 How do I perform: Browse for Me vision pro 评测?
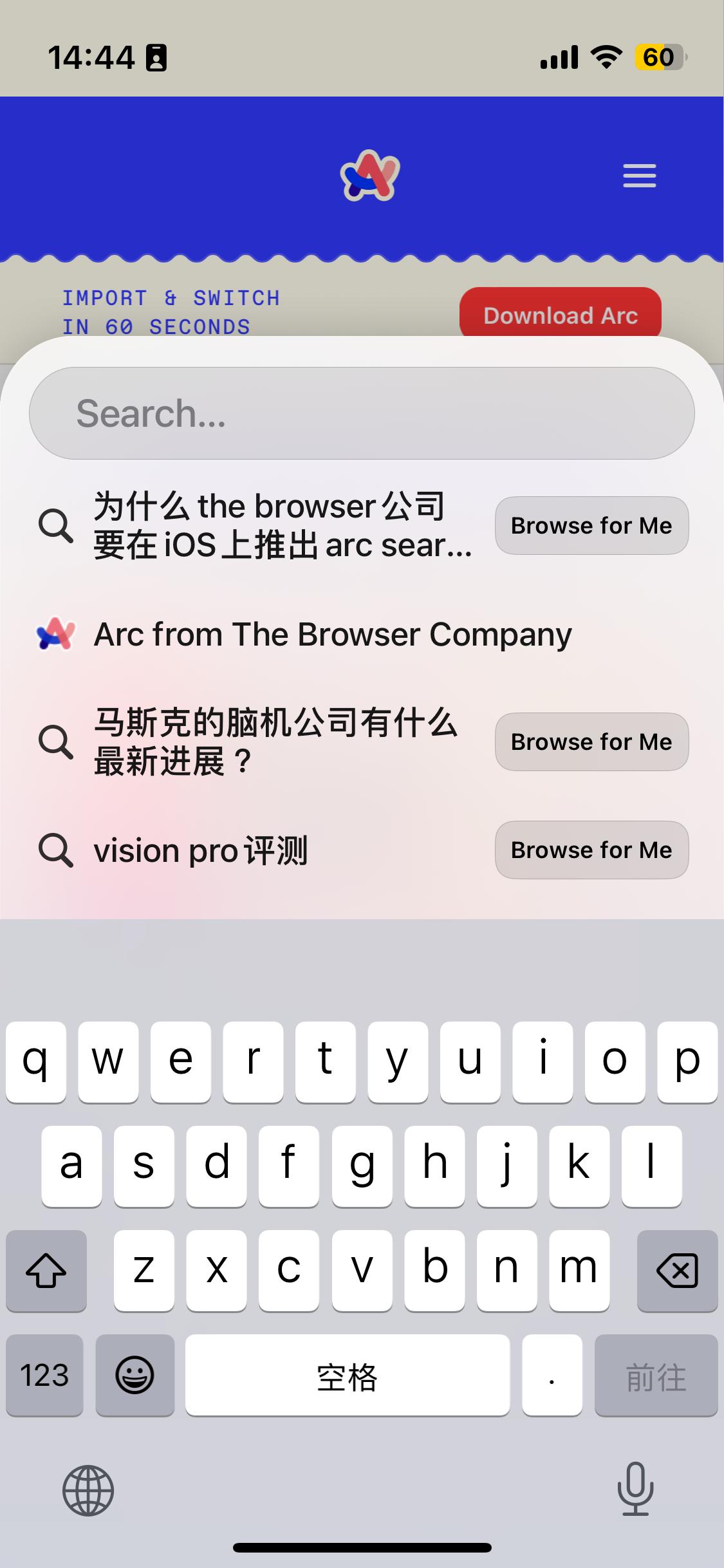point(591,850)
